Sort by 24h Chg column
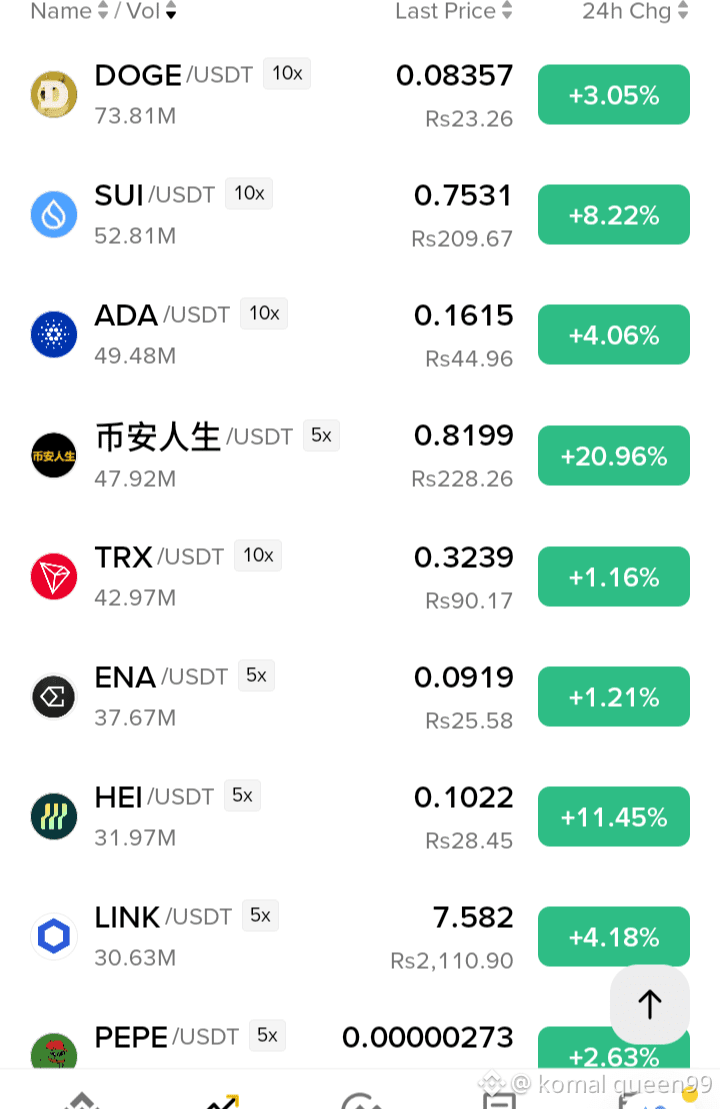The width and height of the screenshot is (720, 1109). click(634, 11)
